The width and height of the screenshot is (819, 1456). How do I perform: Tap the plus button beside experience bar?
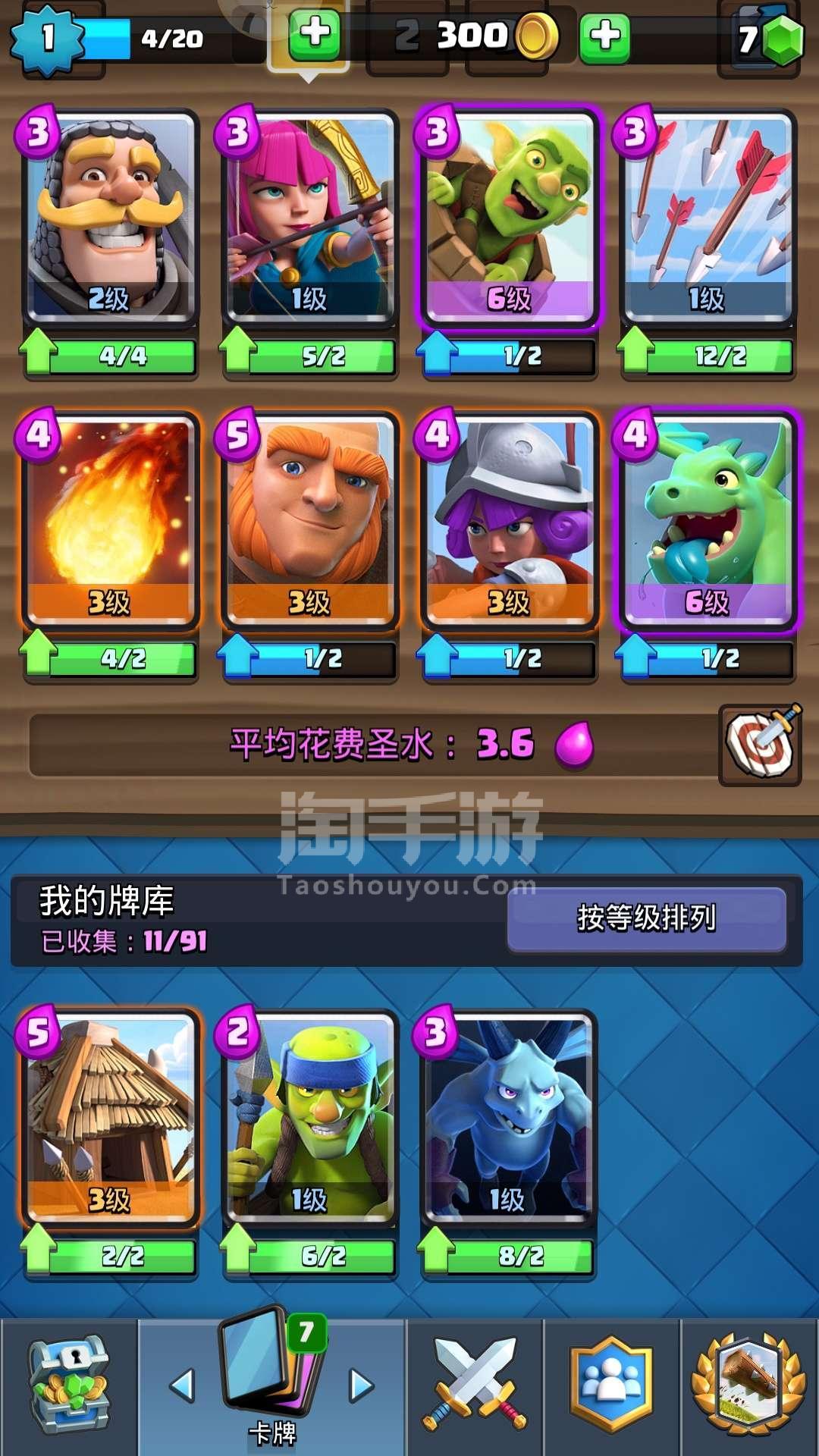(314, 35)
